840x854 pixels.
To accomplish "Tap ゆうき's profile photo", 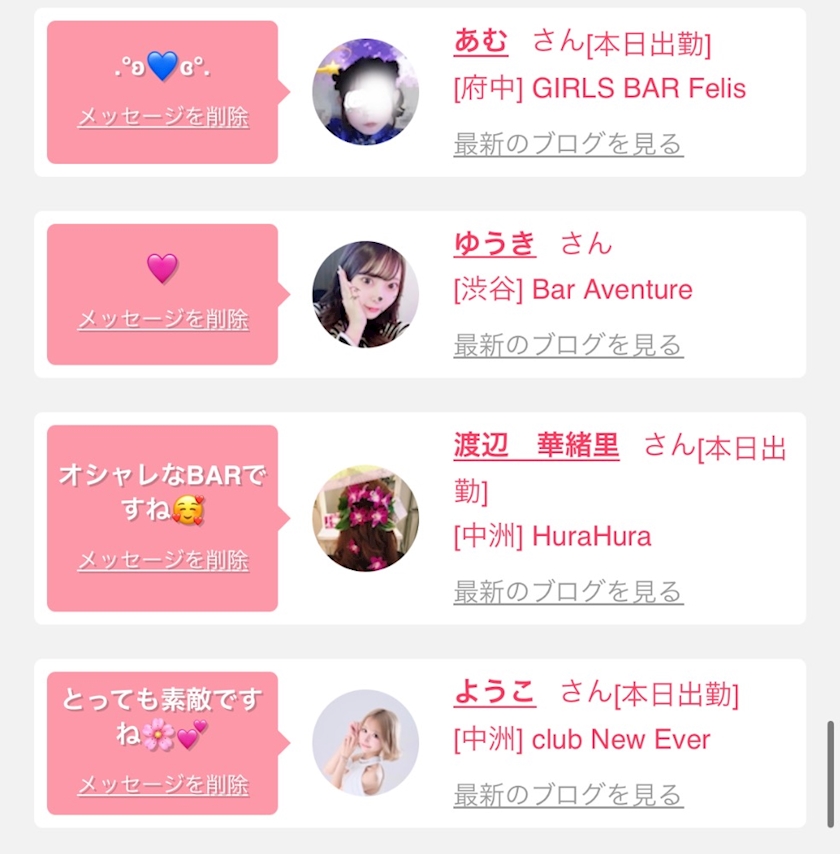I will [365, 294].
